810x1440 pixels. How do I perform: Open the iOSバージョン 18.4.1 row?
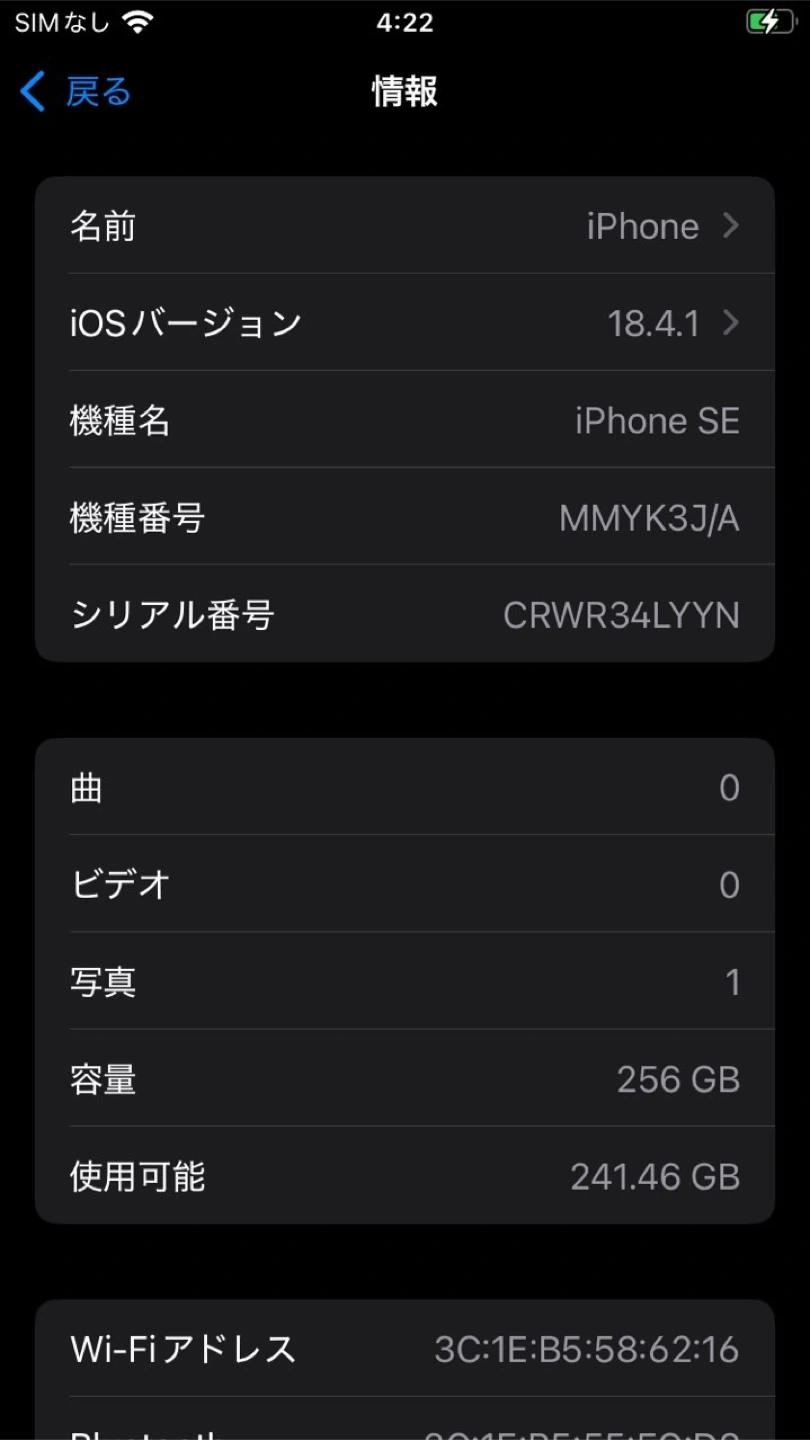(x=405, y=323)
